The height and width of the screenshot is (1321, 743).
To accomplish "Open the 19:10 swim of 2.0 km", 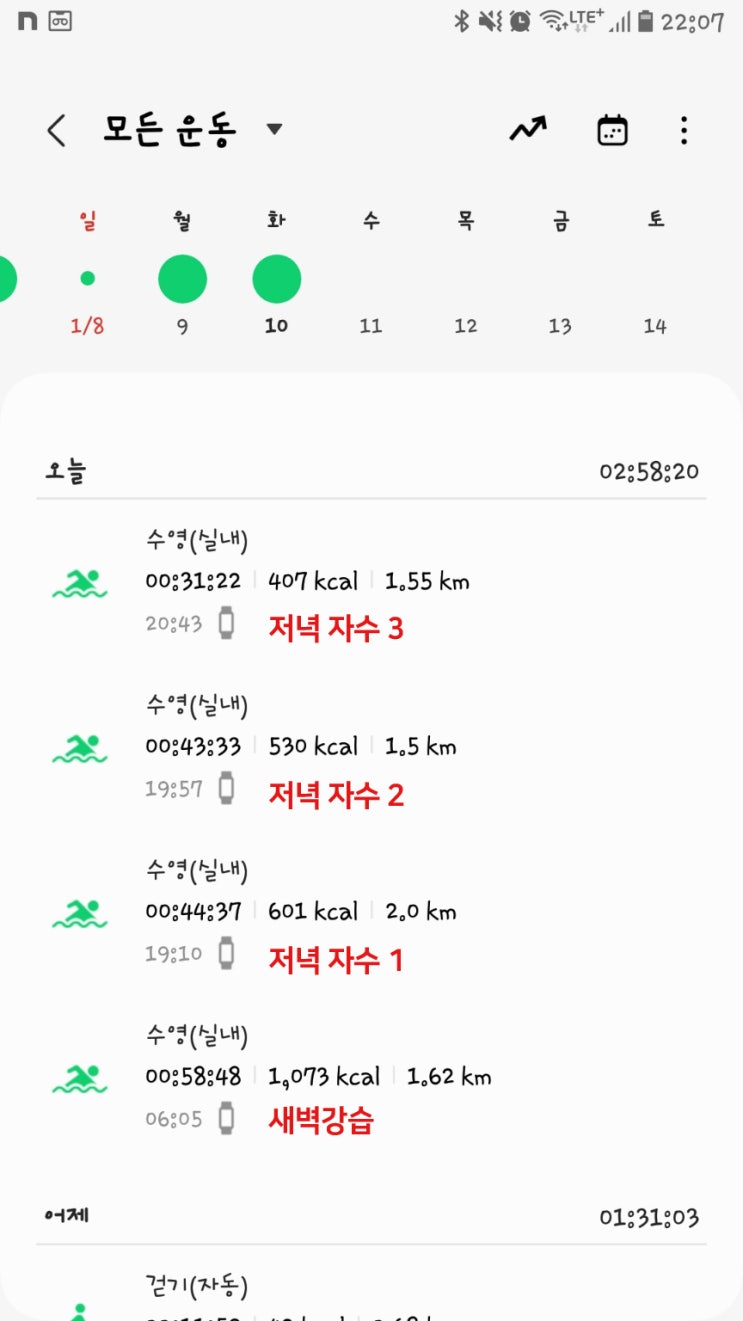I will coord(370,913).
